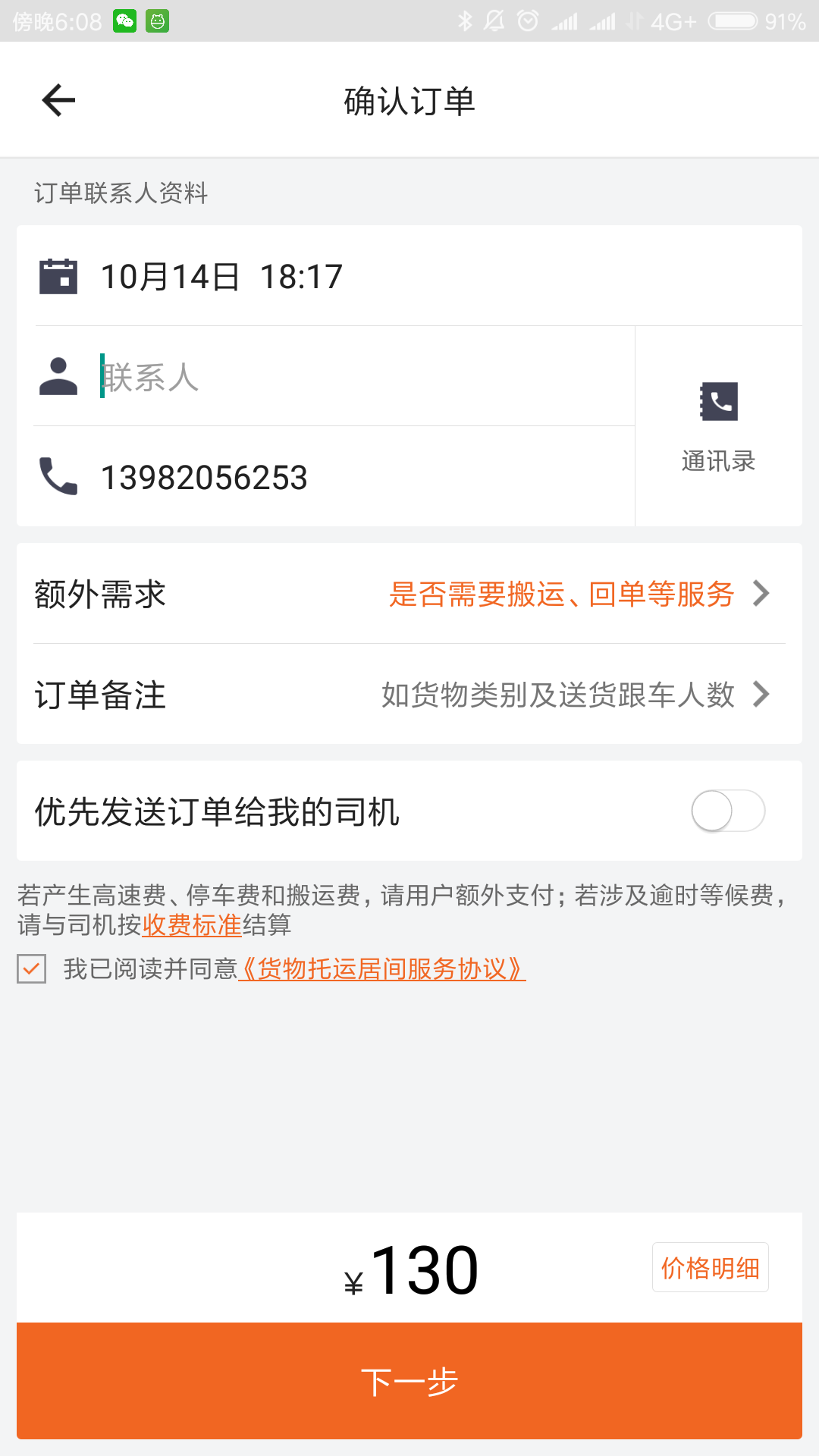Uncheck the agreement checkbox
The width and height of the screenshot is (819, 1456).
(x=32, y=969)
